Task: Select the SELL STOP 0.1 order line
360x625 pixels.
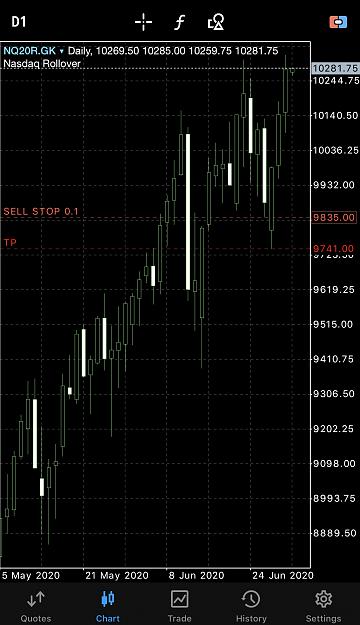Action: click(x=41, y=212)
